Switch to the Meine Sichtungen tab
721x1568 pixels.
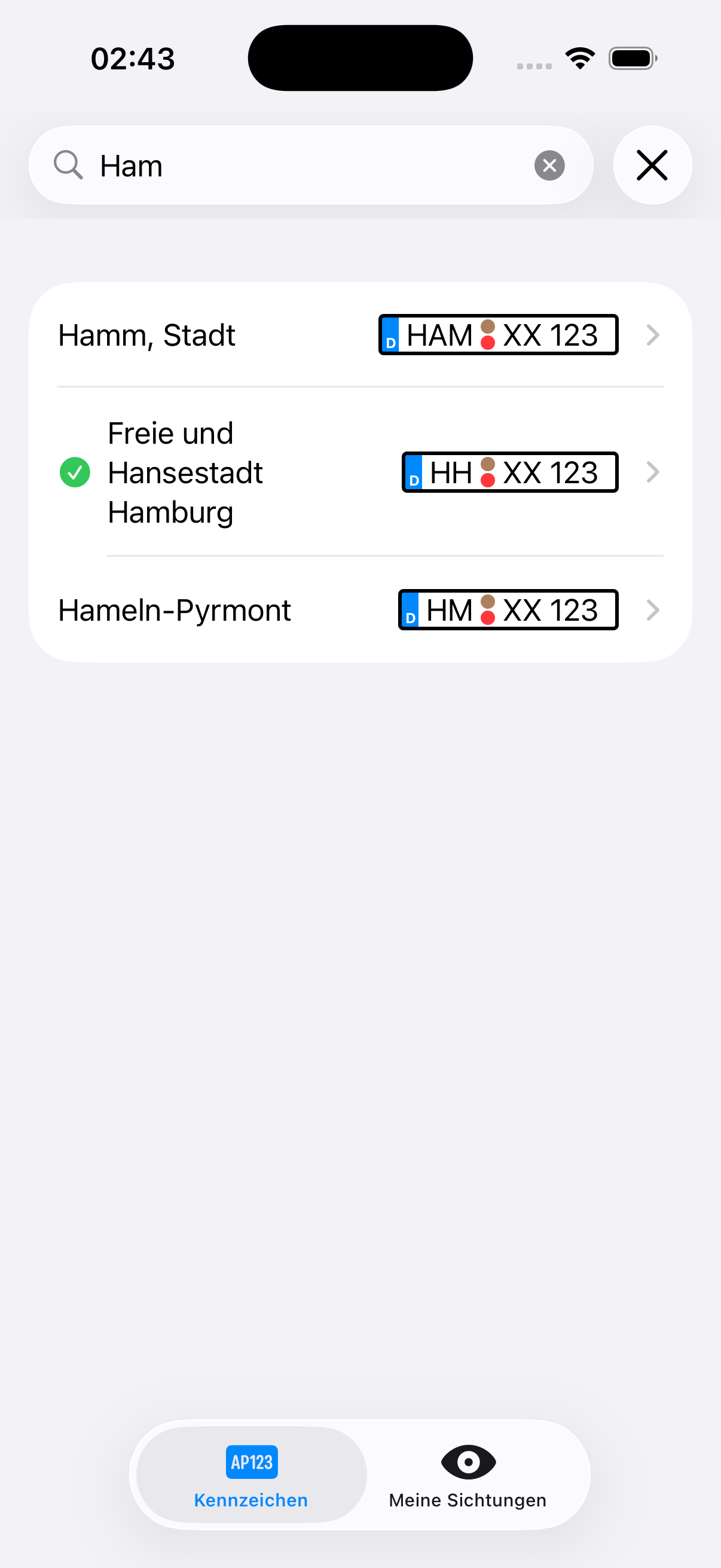pos(468,1475)
